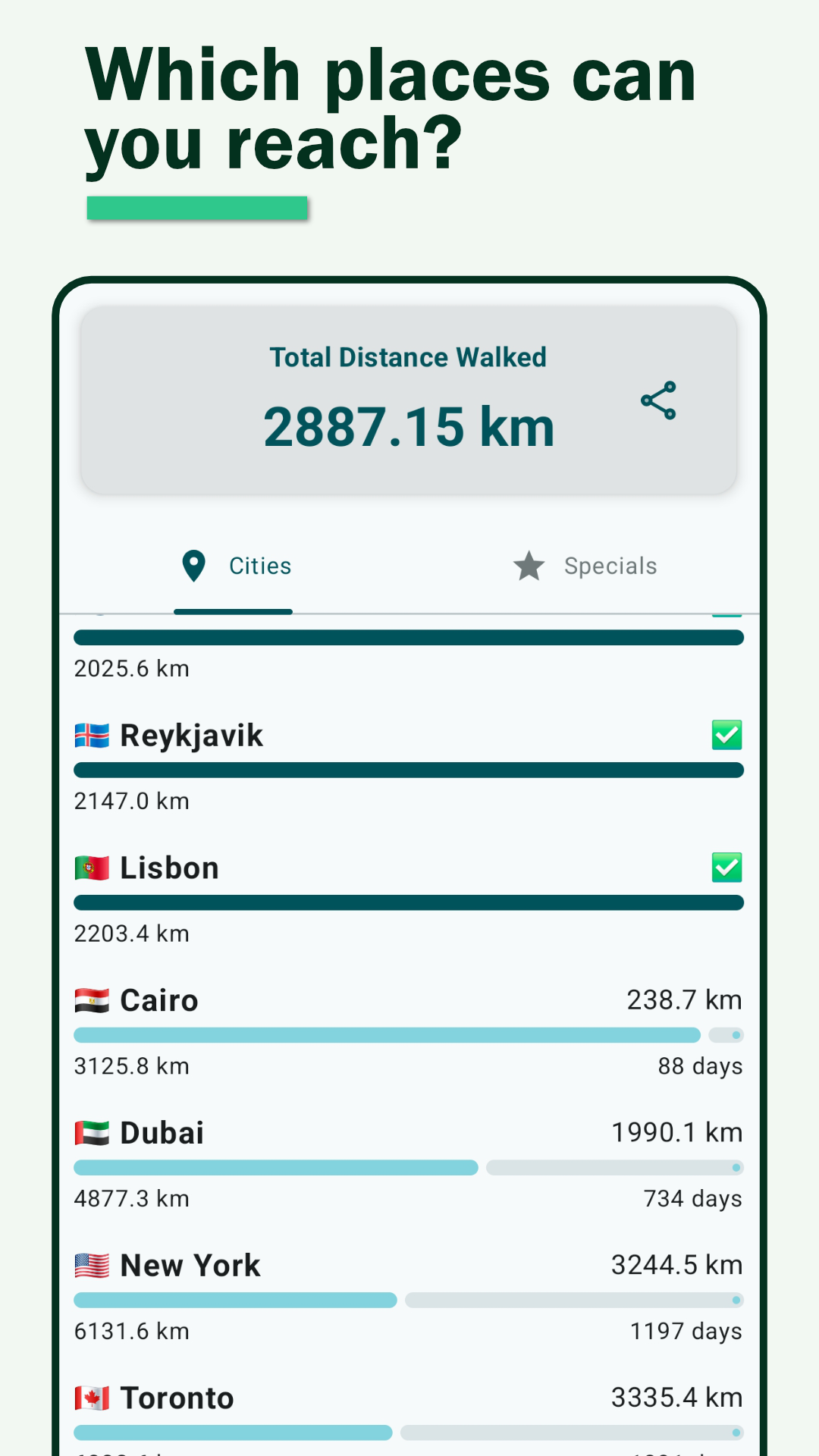Tap the star icon beside Specials
Viewport: 819px width, 1456px height.
[x=529, y=566]
